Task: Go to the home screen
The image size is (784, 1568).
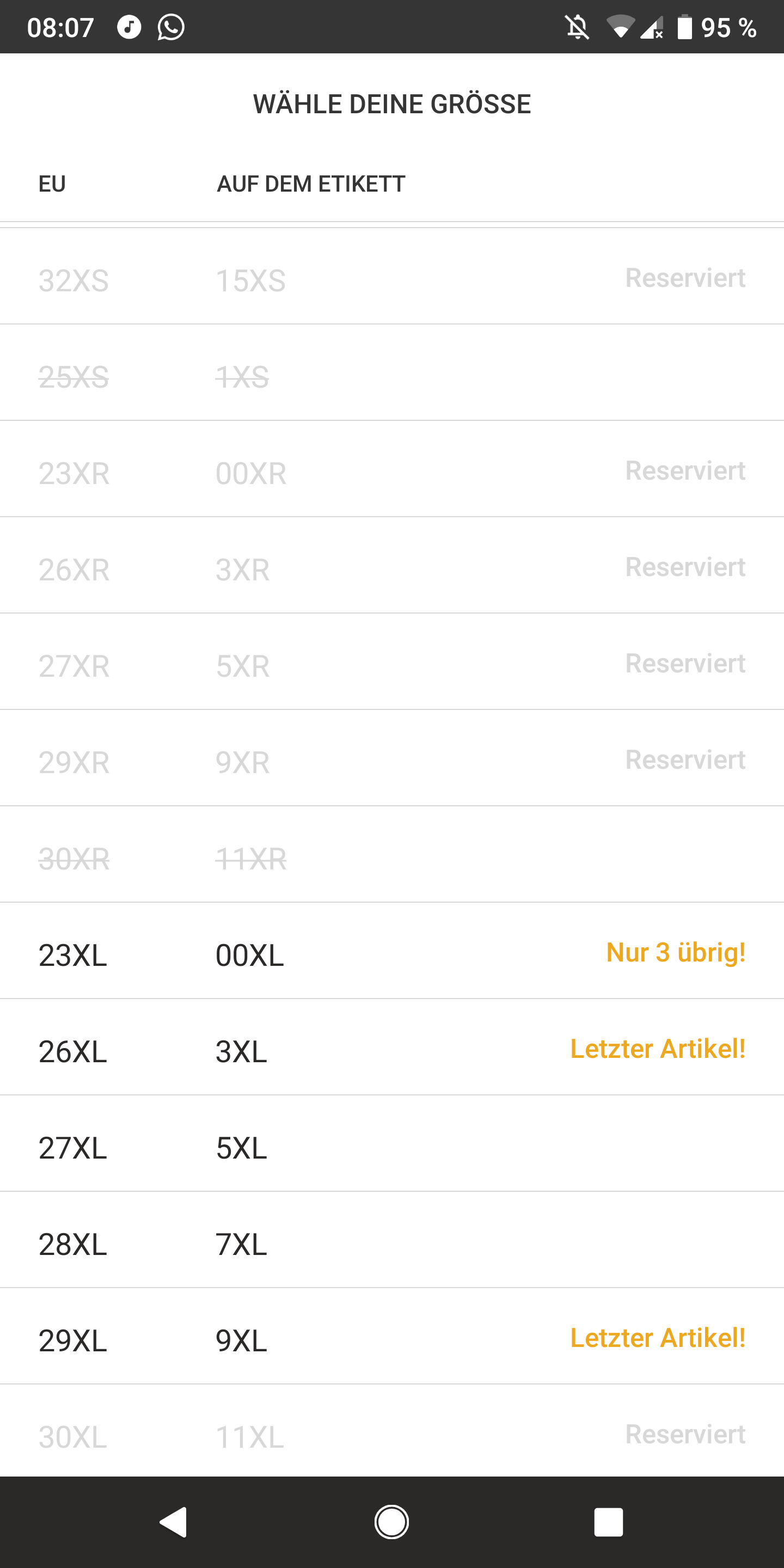Action: click(x=391, y=1522)
